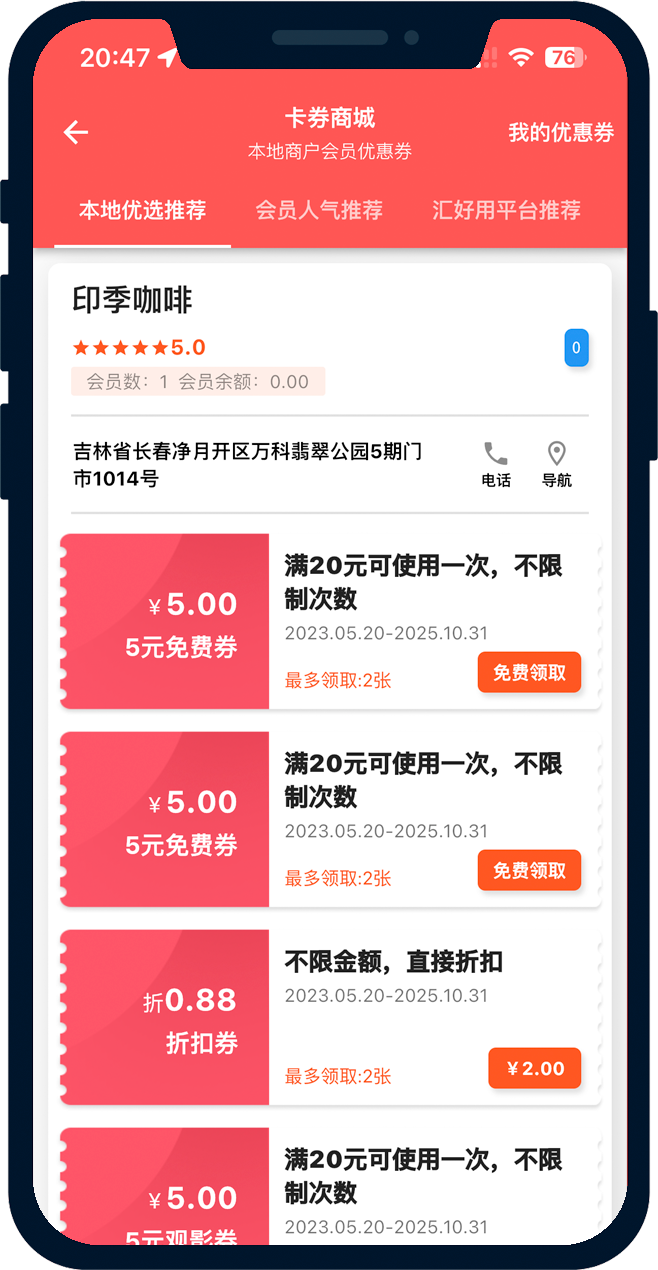The height and width of the screenshot is (1270, 658).
Task: Select the 汇好用平台推荐 tab
Action: pos(506,210)
